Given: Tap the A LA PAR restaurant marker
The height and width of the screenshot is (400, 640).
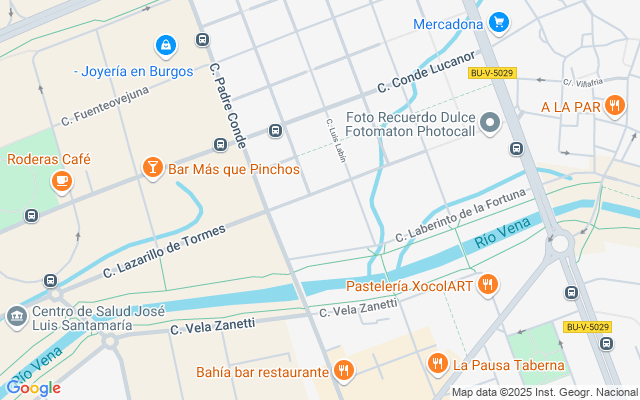Looking at the screenshot, I should [x=614, y=107].
